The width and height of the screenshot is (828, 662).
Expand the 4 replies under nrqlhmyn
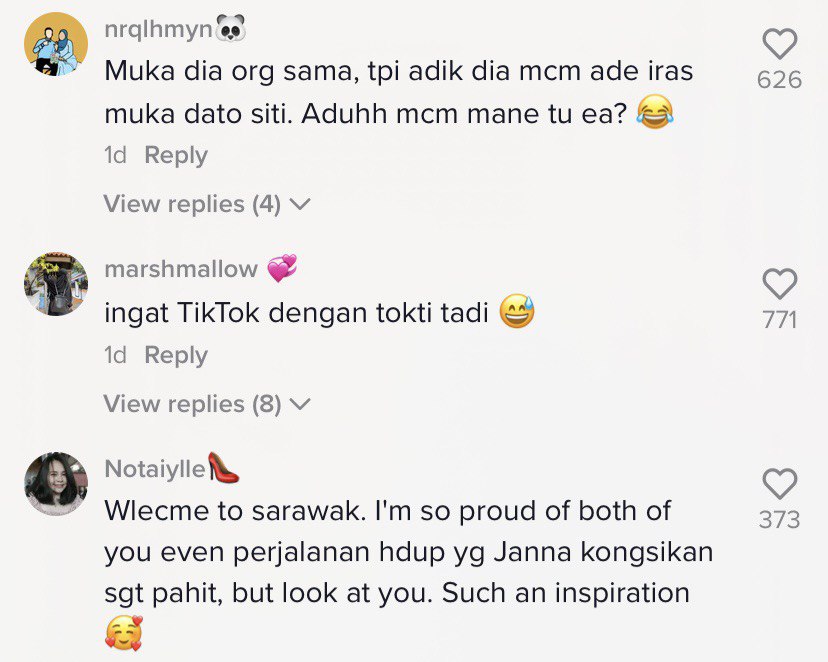point(207,204)
